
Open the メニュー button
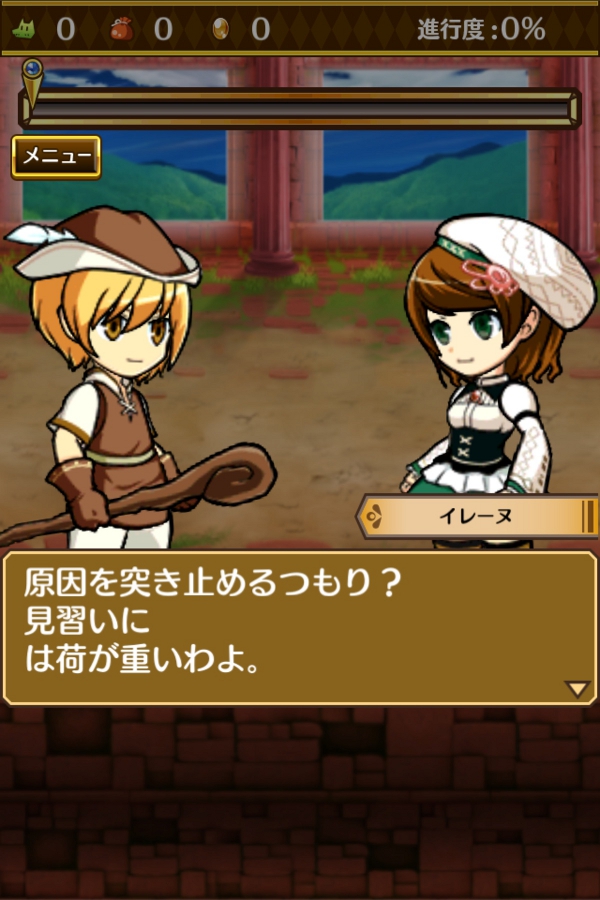56,157
